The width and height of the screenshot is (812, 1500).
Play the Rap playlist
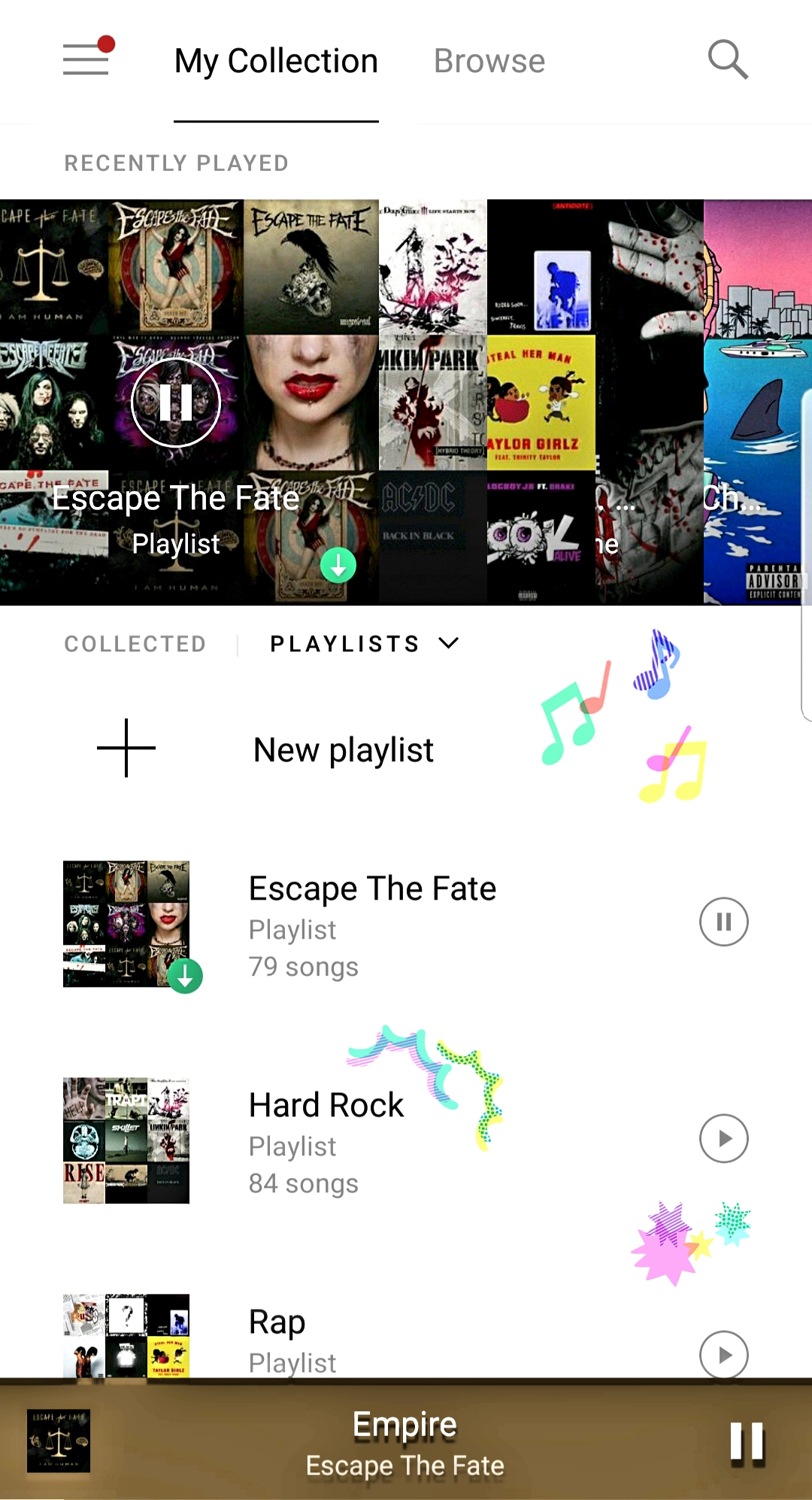point(723,1354)
